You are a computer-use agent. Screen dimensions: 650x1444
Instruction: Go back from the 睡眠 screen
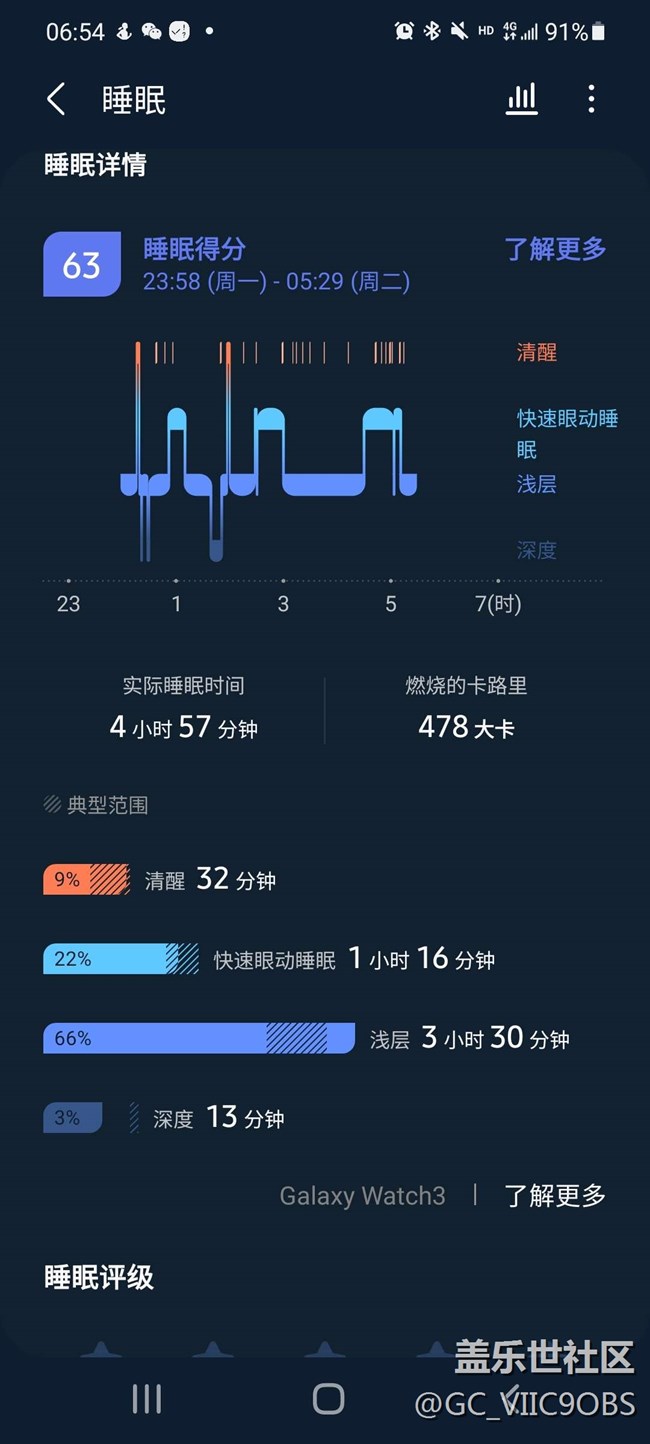(x=56, y=99)
